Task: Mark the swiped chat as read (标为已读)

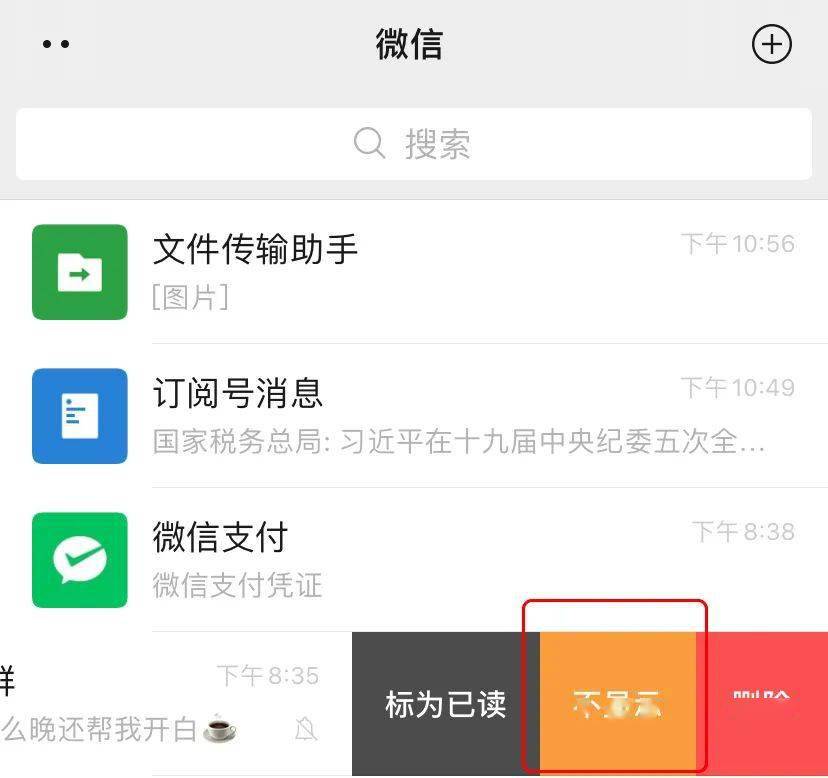Action: [445, 704]
